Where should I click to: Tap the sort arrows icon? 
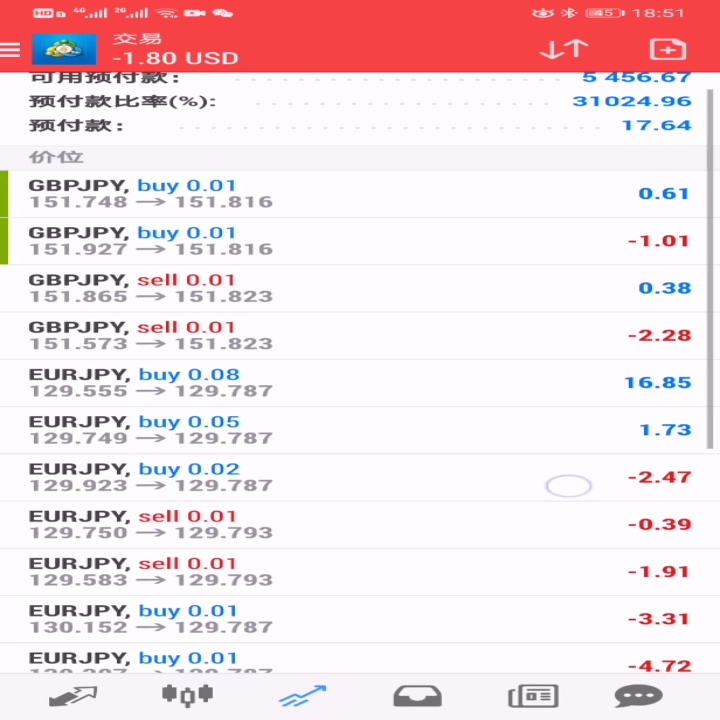[564, 50]
